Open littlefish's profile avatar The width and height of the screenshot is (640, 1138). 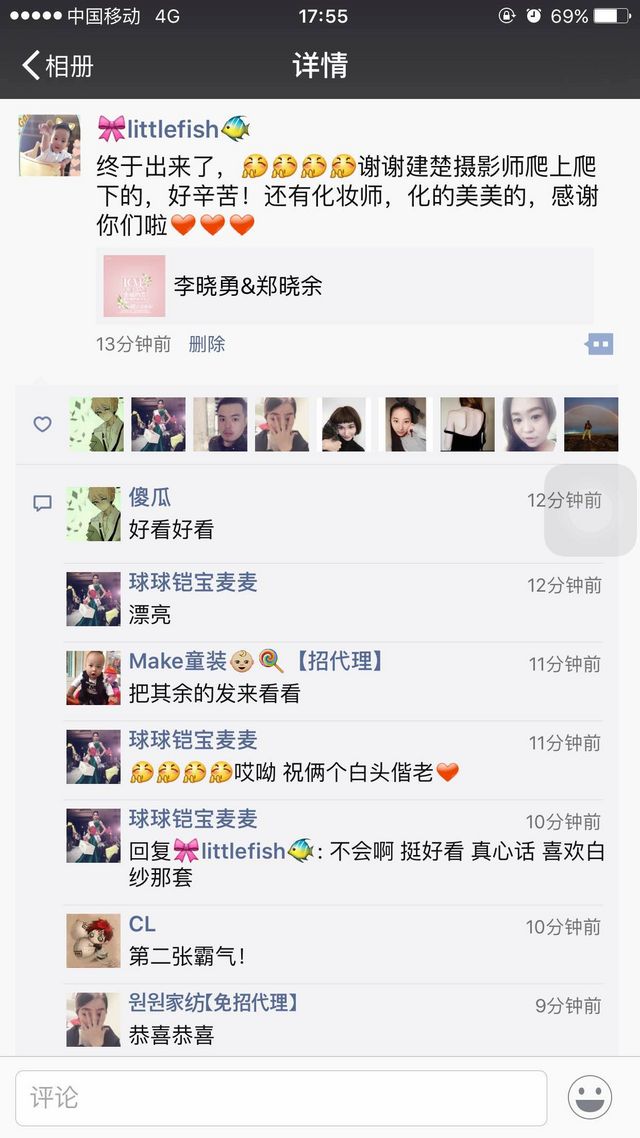click(x=49, y=145)
